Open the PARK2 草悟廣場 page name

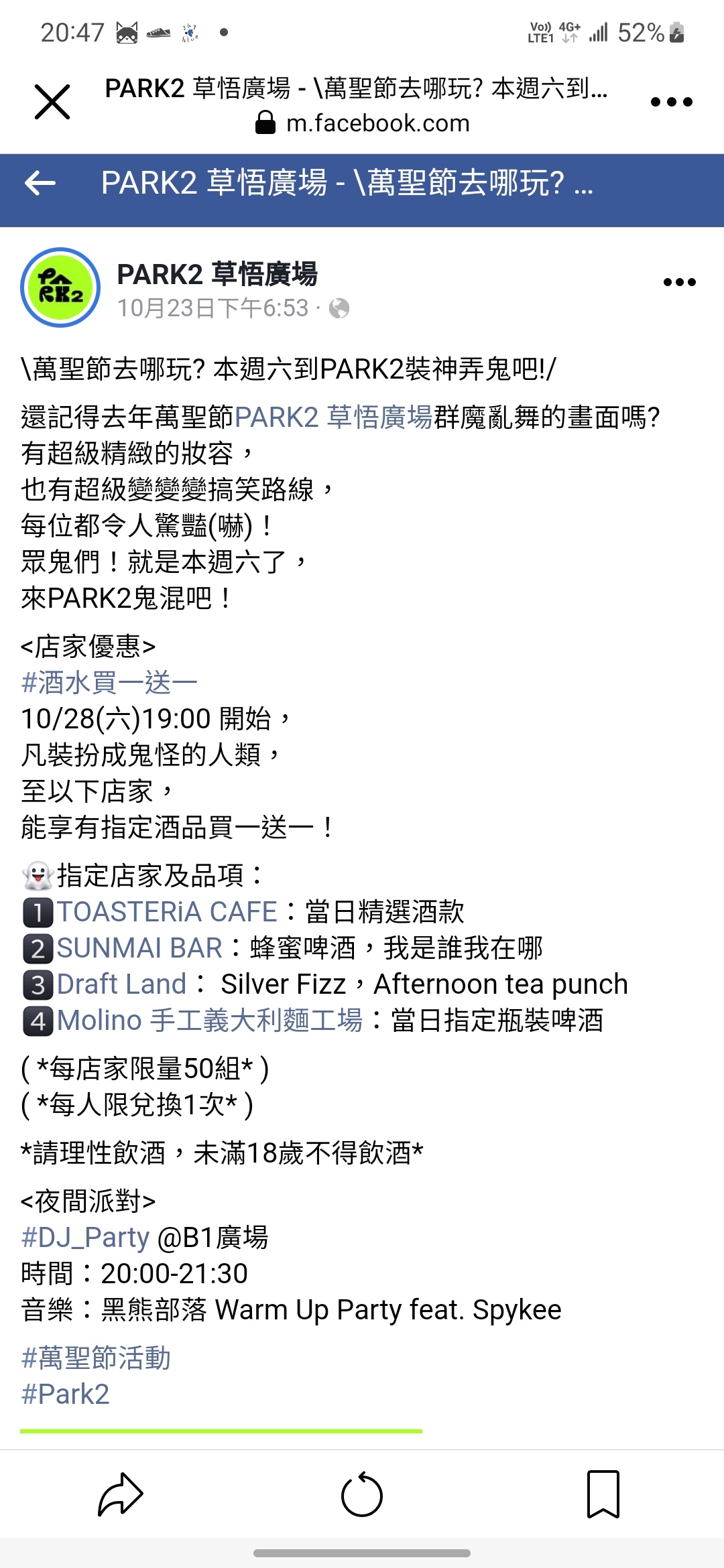217,274
